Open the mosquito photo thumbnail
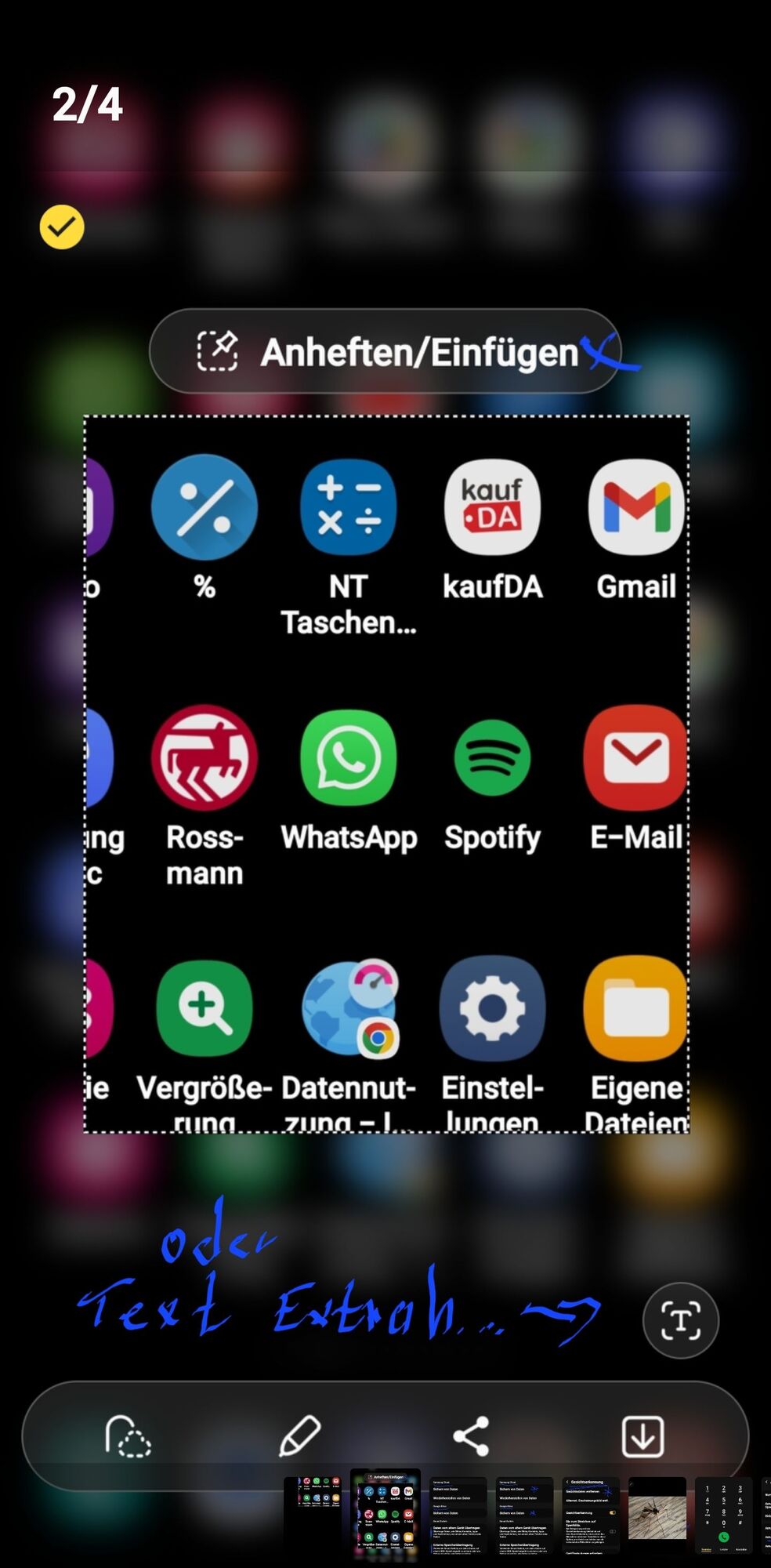The image size is (771, 1568). 657,1515
